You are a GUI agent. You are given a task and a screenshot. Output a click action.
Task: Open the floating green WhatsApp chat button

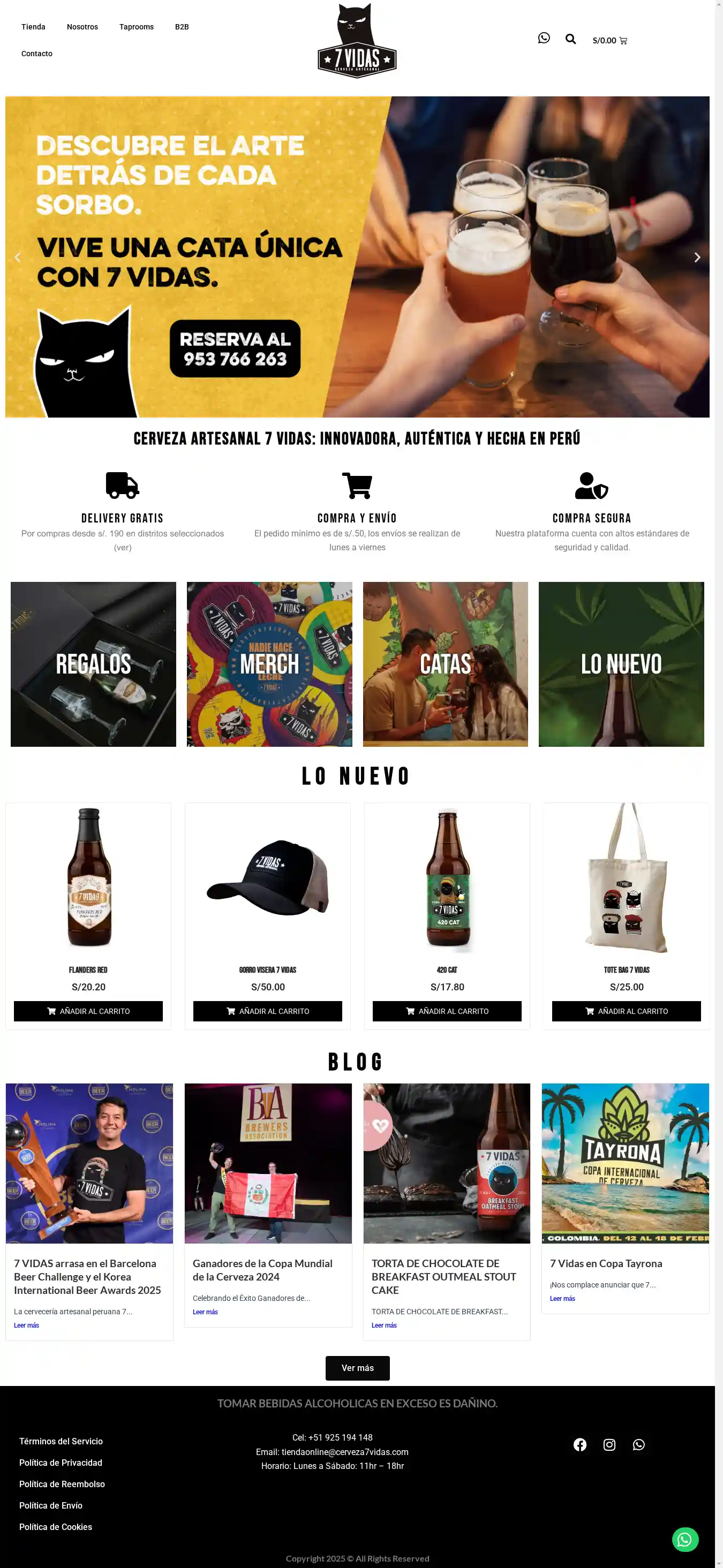(684, 1540)
